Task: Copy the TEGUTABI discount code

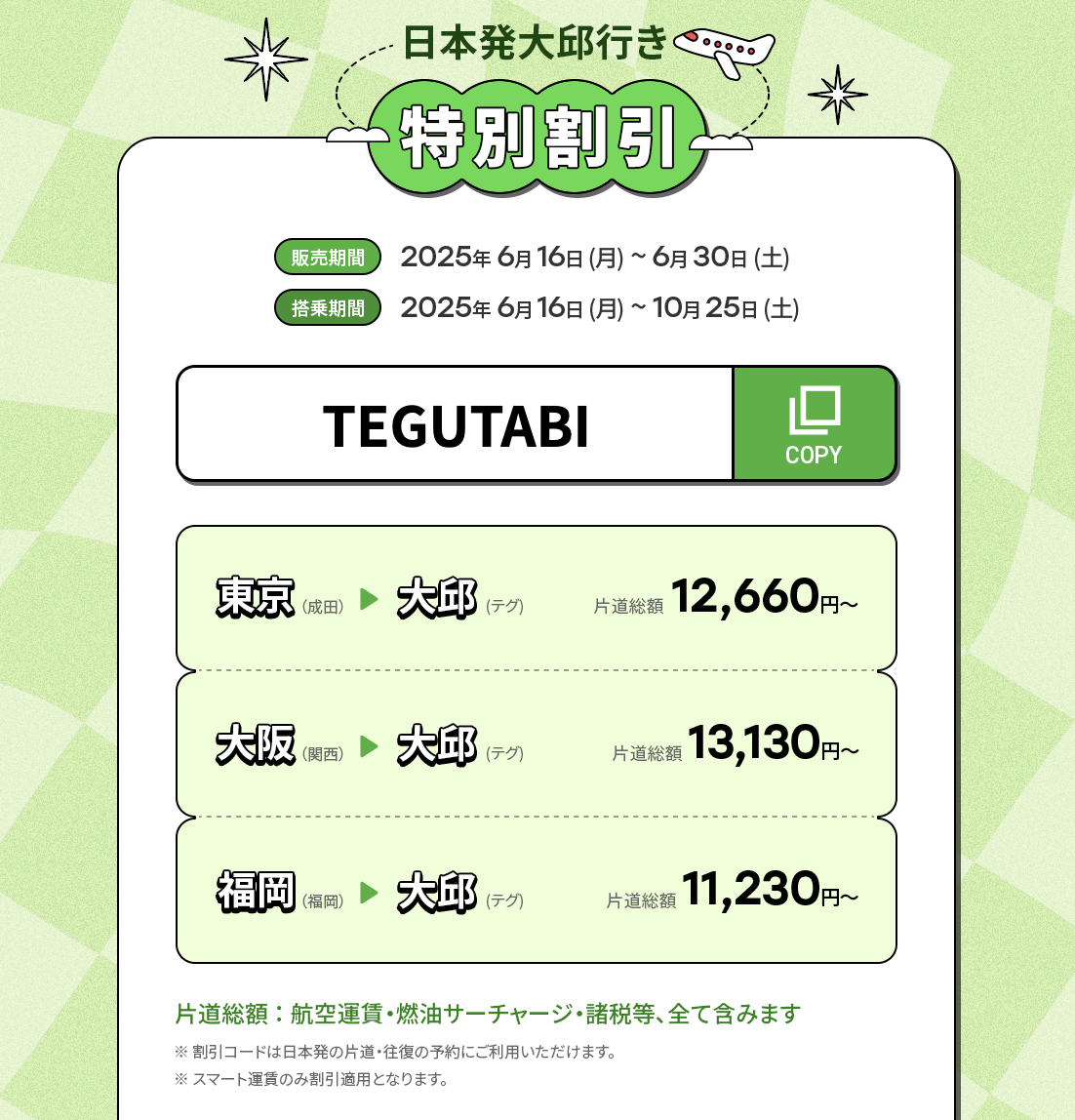Action: (814, 424)
